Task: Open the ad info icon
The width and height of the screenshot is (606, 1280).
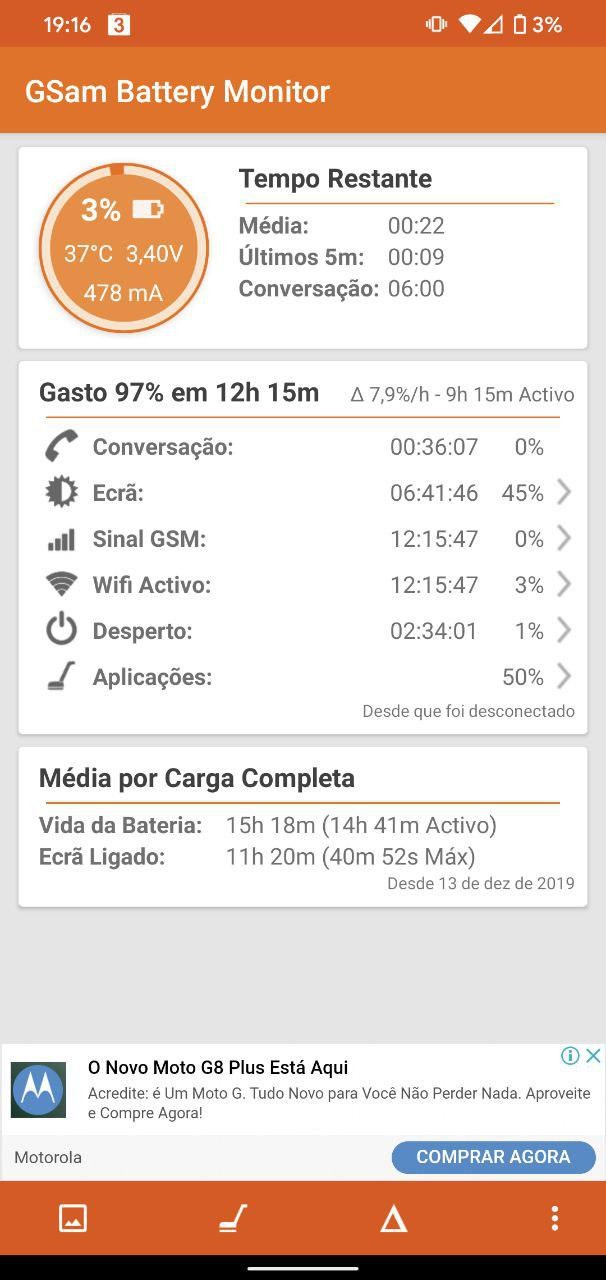Action: click(570, 1056)
